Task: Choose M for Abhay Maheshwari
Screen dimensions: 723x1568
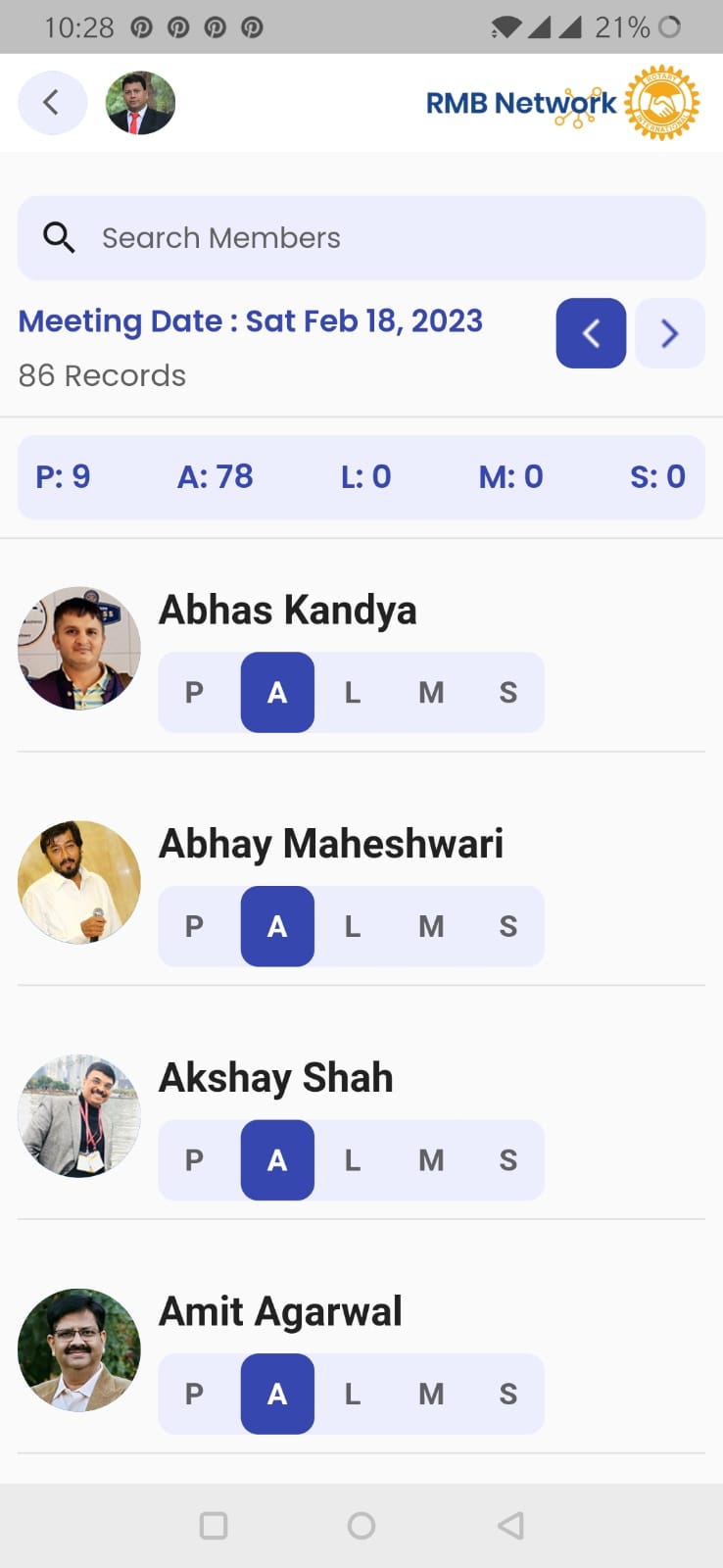Action: pos(431,926)
